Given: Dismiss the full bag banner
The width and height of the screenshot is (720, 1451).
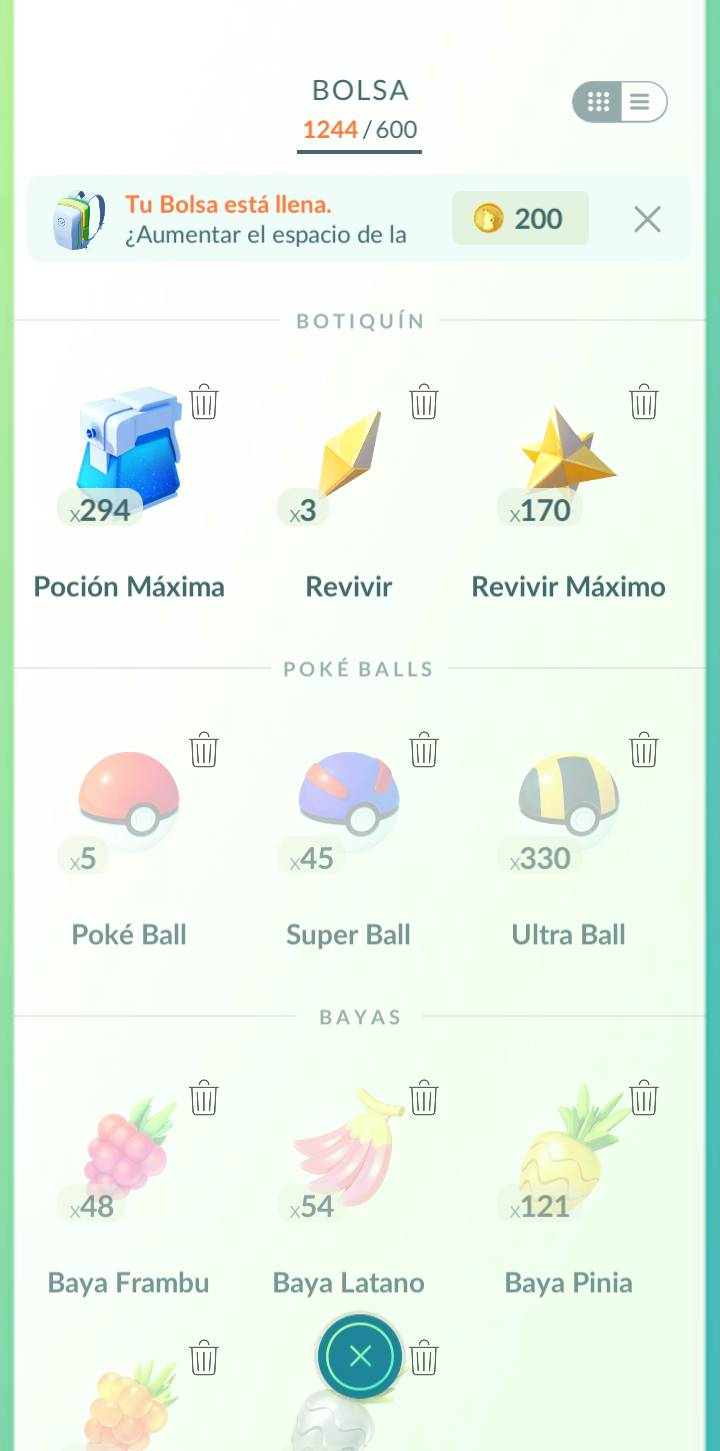Looking at the screenshot, I should tap(647, 220).
